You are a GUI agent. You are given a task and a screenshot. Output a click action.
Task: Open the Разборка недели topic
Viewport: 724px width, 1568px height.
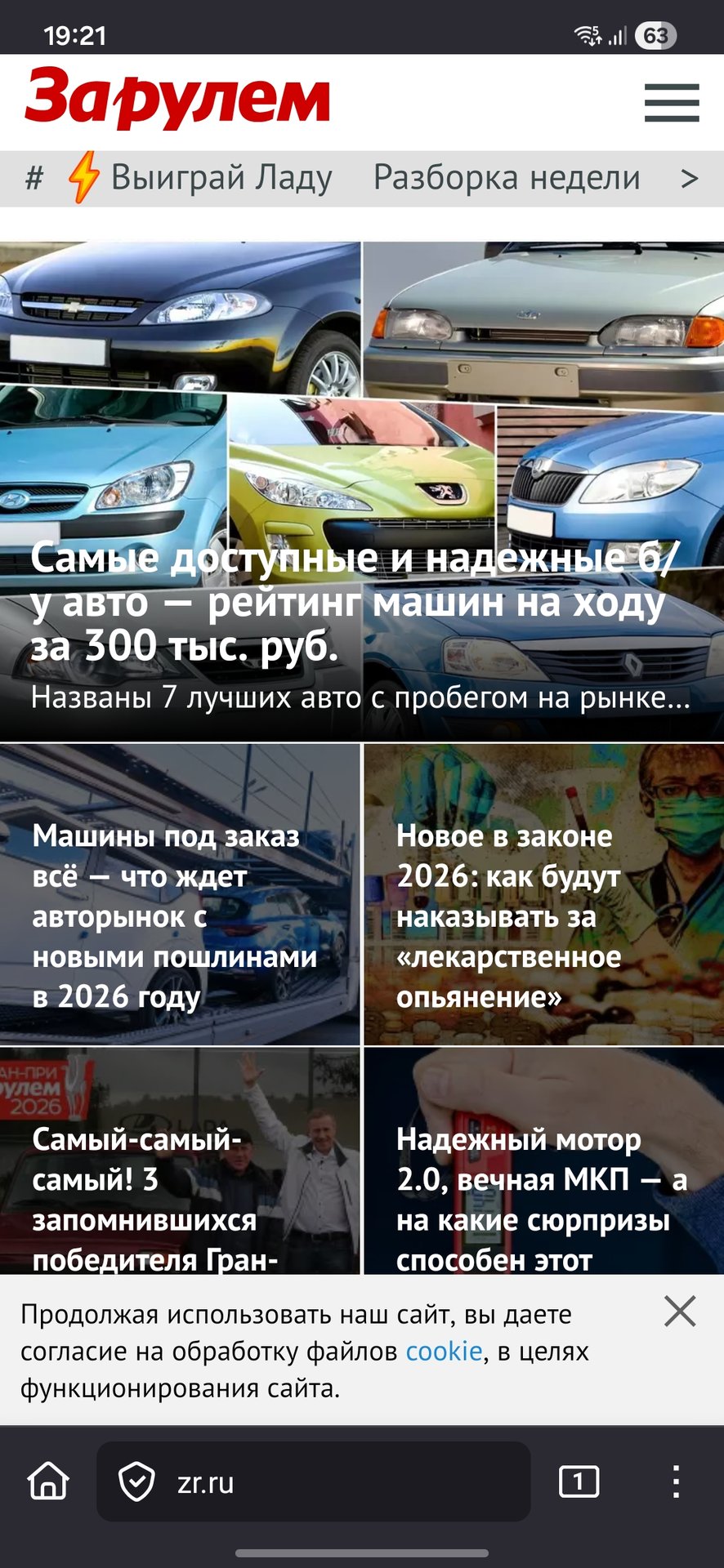pos(507,177)
